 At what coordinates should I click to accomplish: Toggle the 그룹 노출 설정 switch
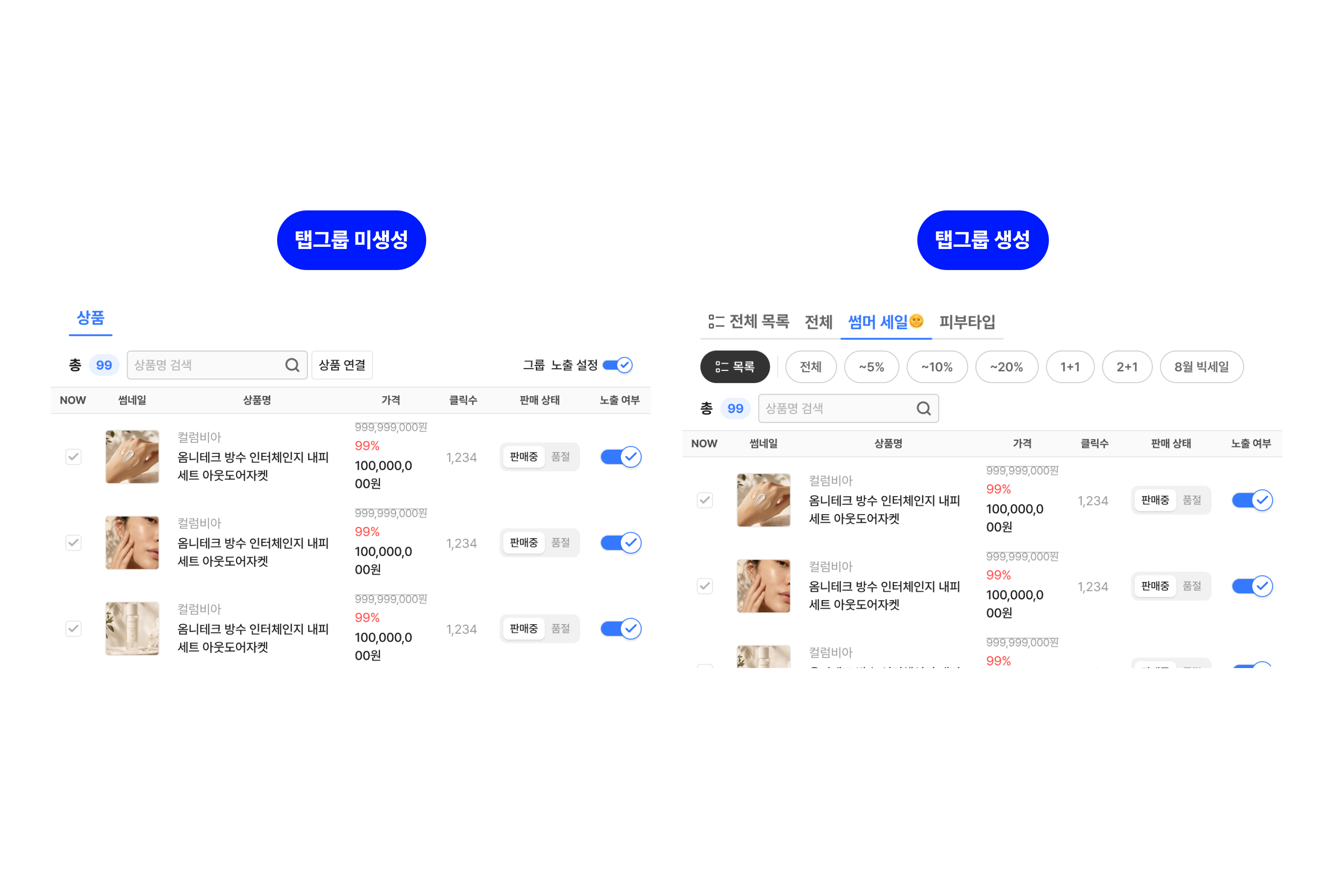617,365
